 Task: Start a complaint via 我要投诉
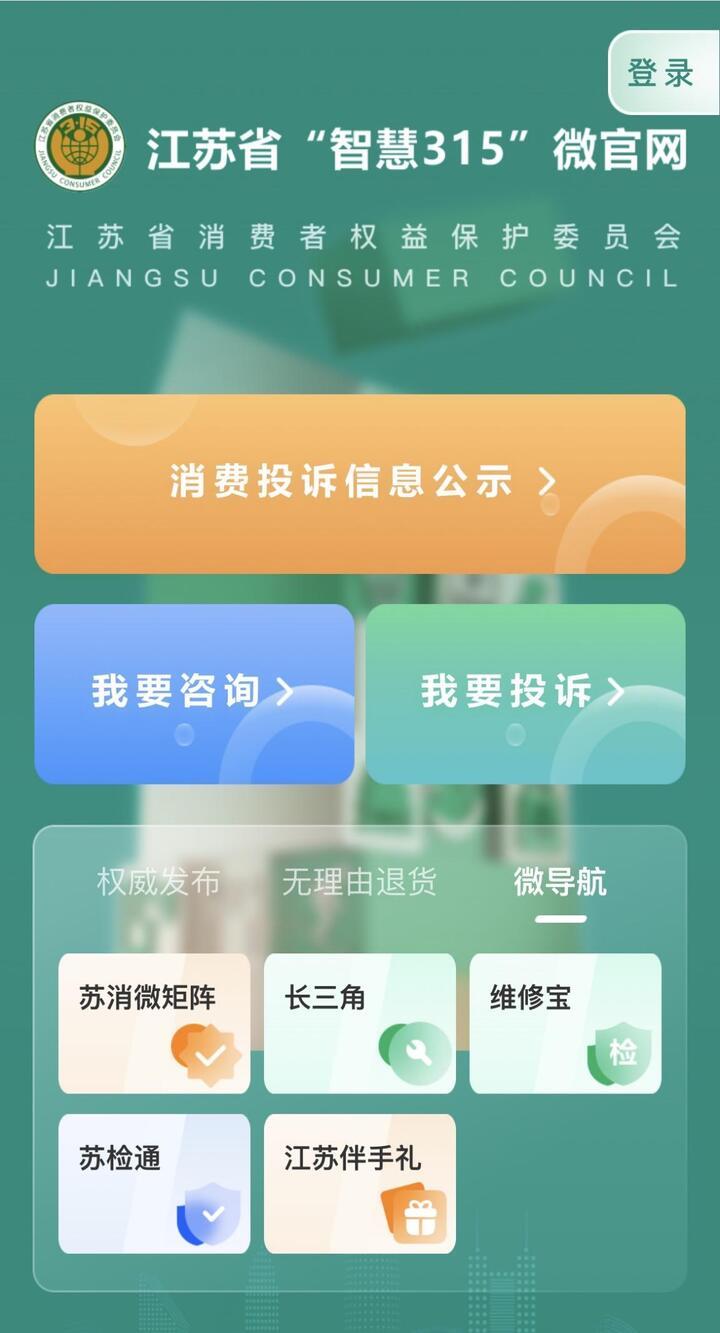click(x=525, y=693)
